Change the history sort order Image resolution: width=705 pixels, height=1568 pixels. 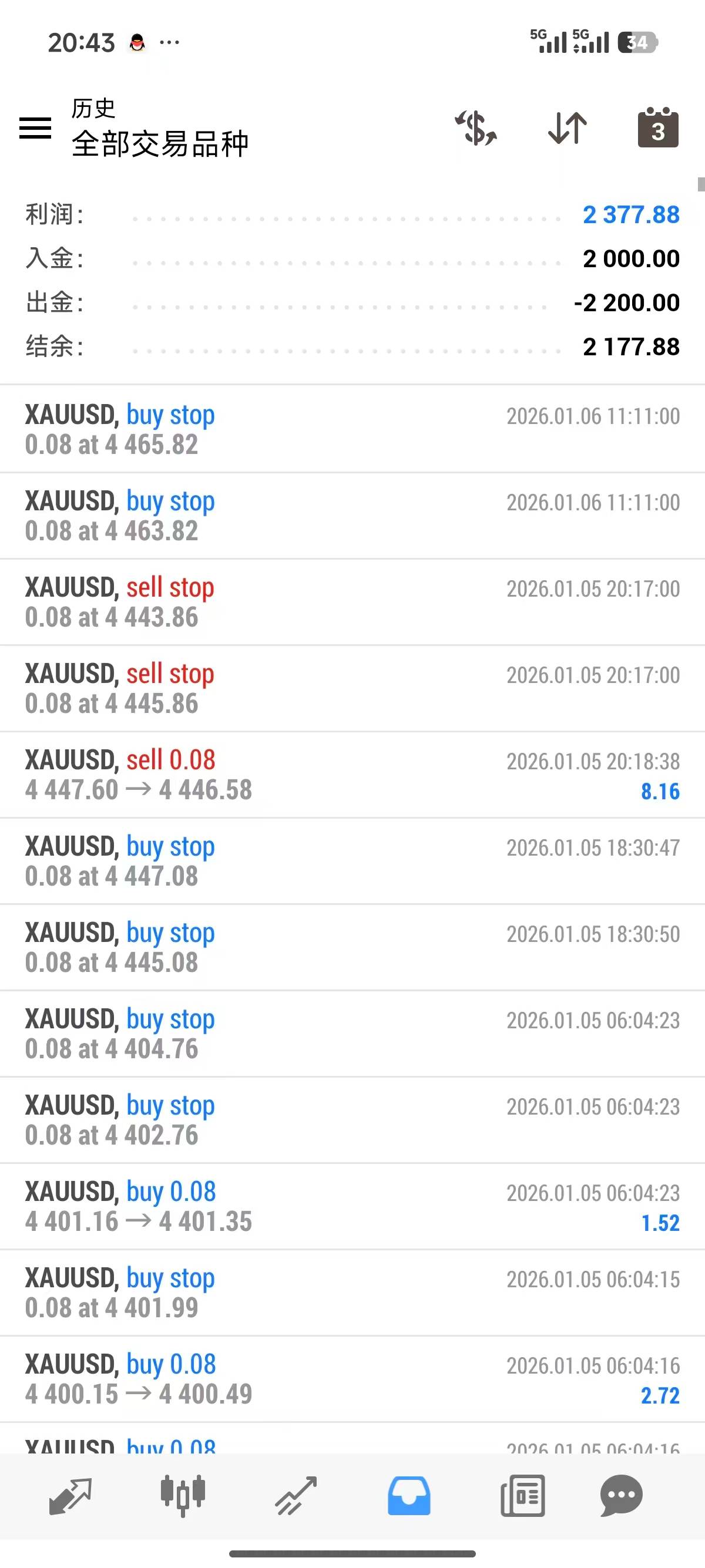pyautogui.click(x=568, y=128)
